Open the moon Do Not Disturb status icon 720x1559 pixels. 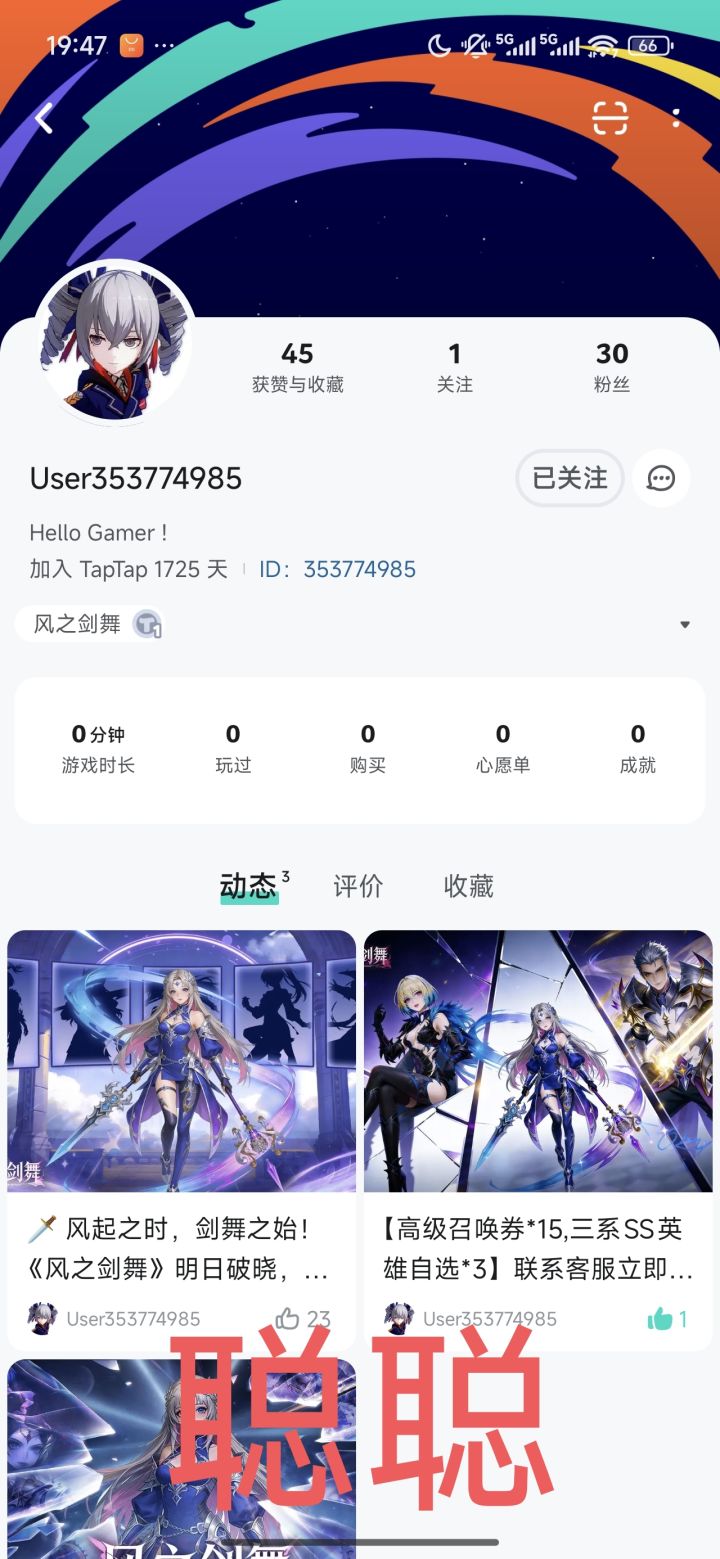pyautogui.click(x=439, y=45)
